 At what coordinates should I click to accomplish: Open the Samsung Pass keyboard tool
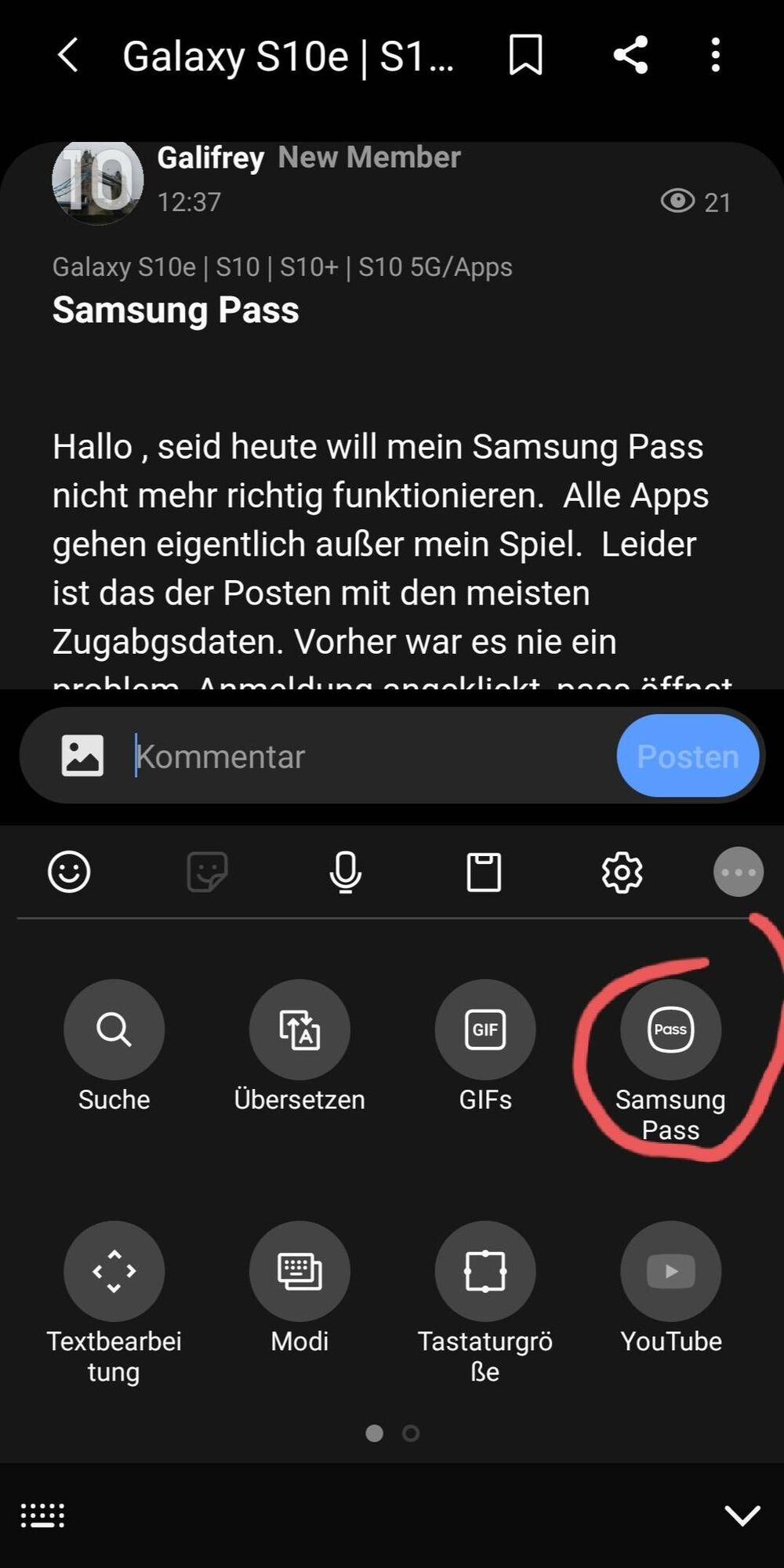tap(670, 1030)
